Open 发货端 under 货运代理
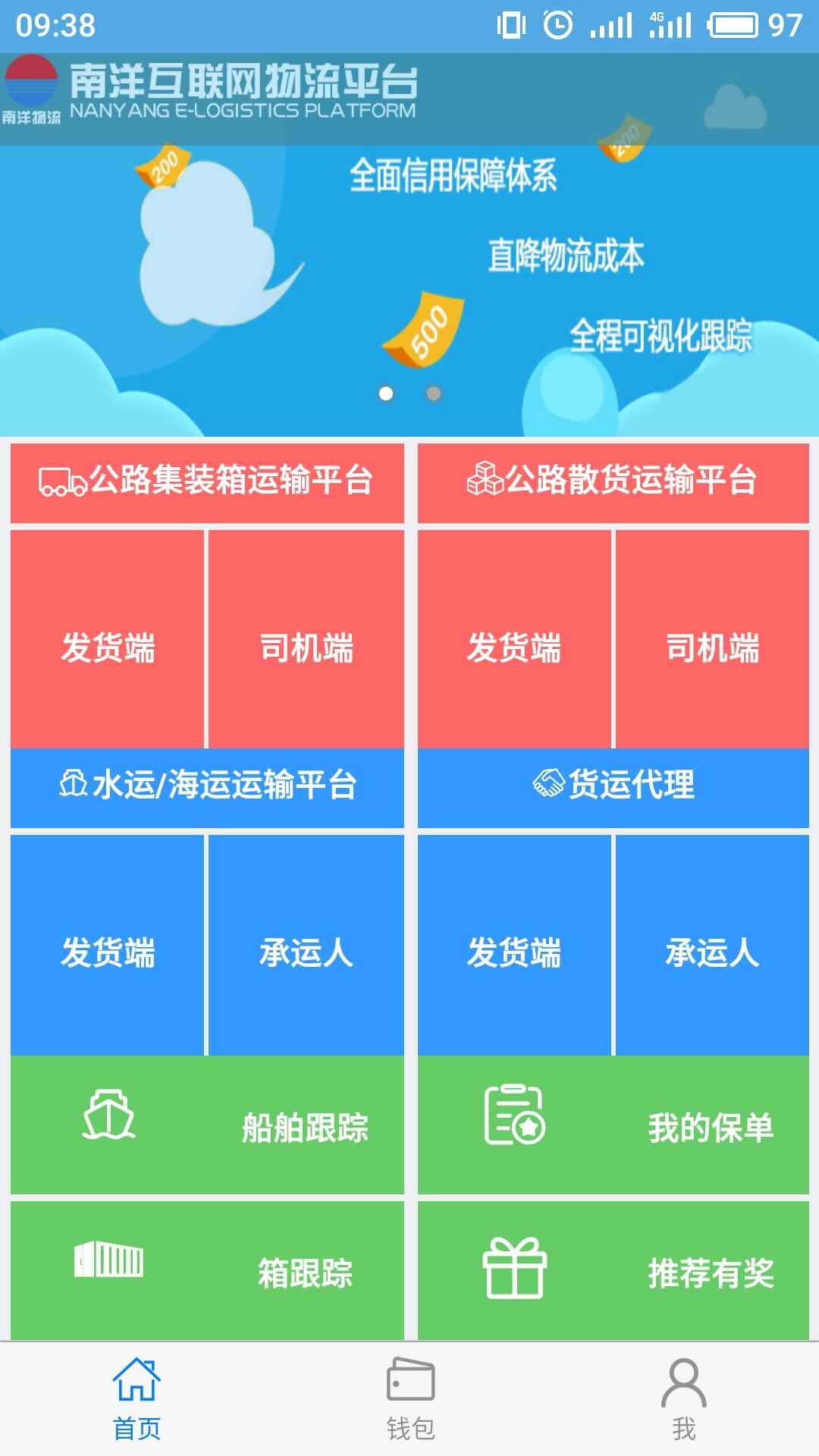 click(x=516, y=955)
